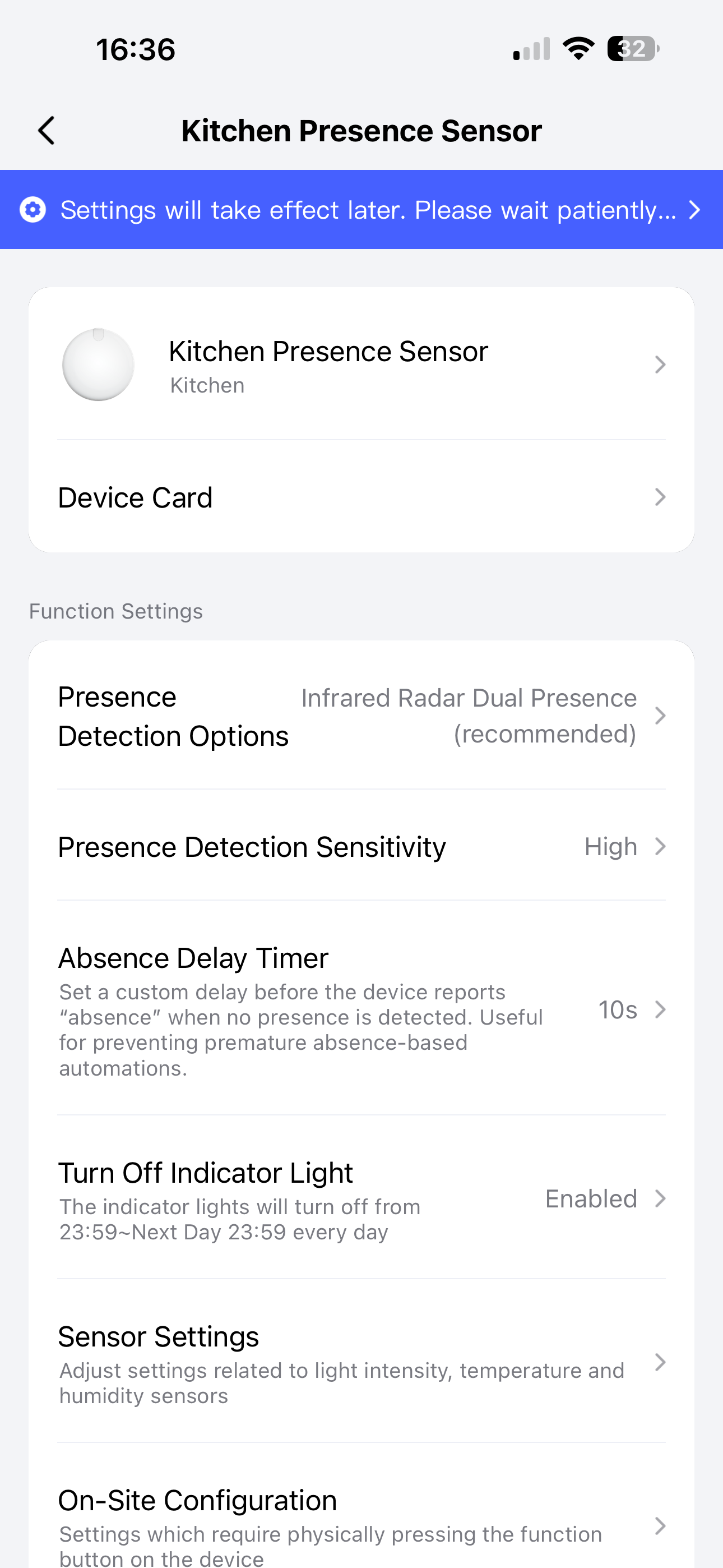Go back using the top-left arrow

(x=47, y=130)
